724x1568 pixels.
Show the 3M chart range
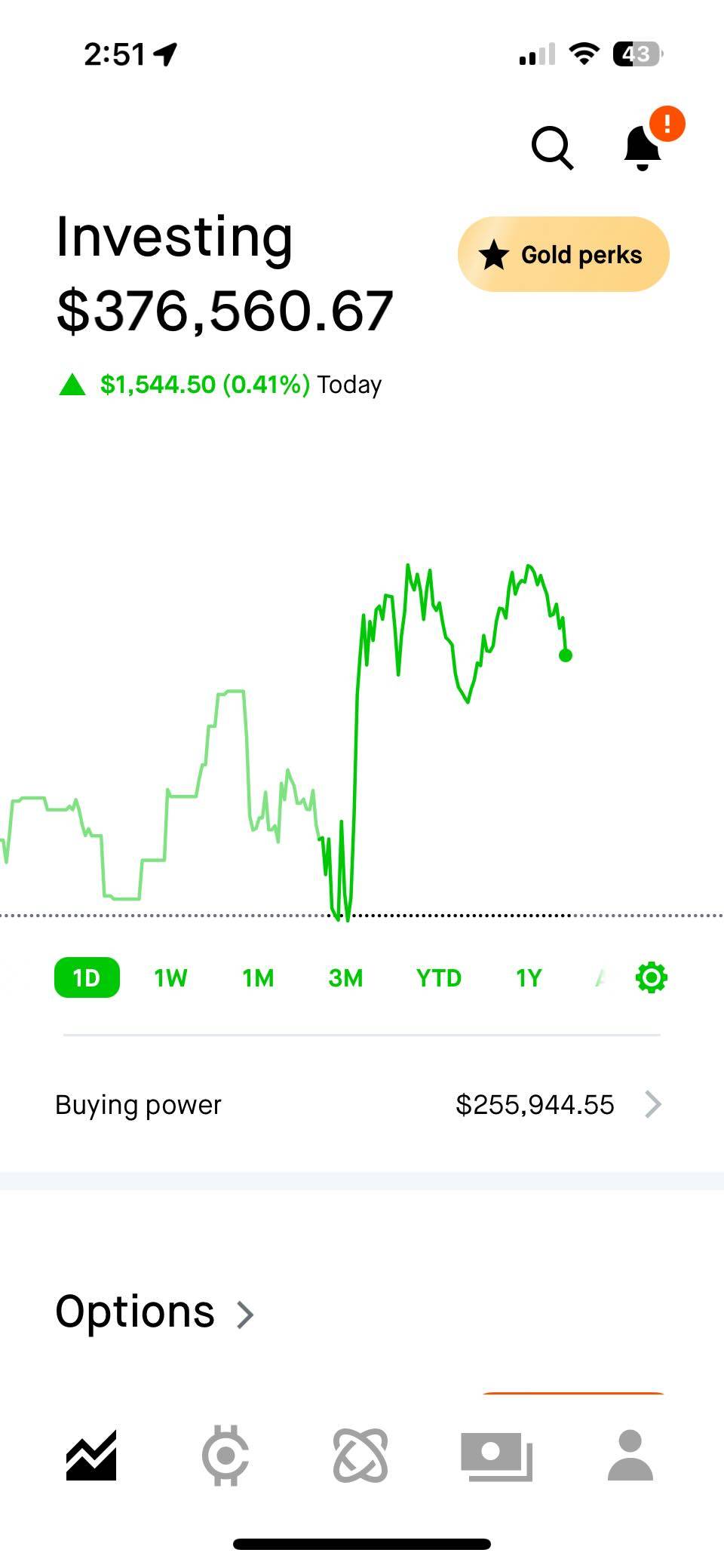[345, 977]
